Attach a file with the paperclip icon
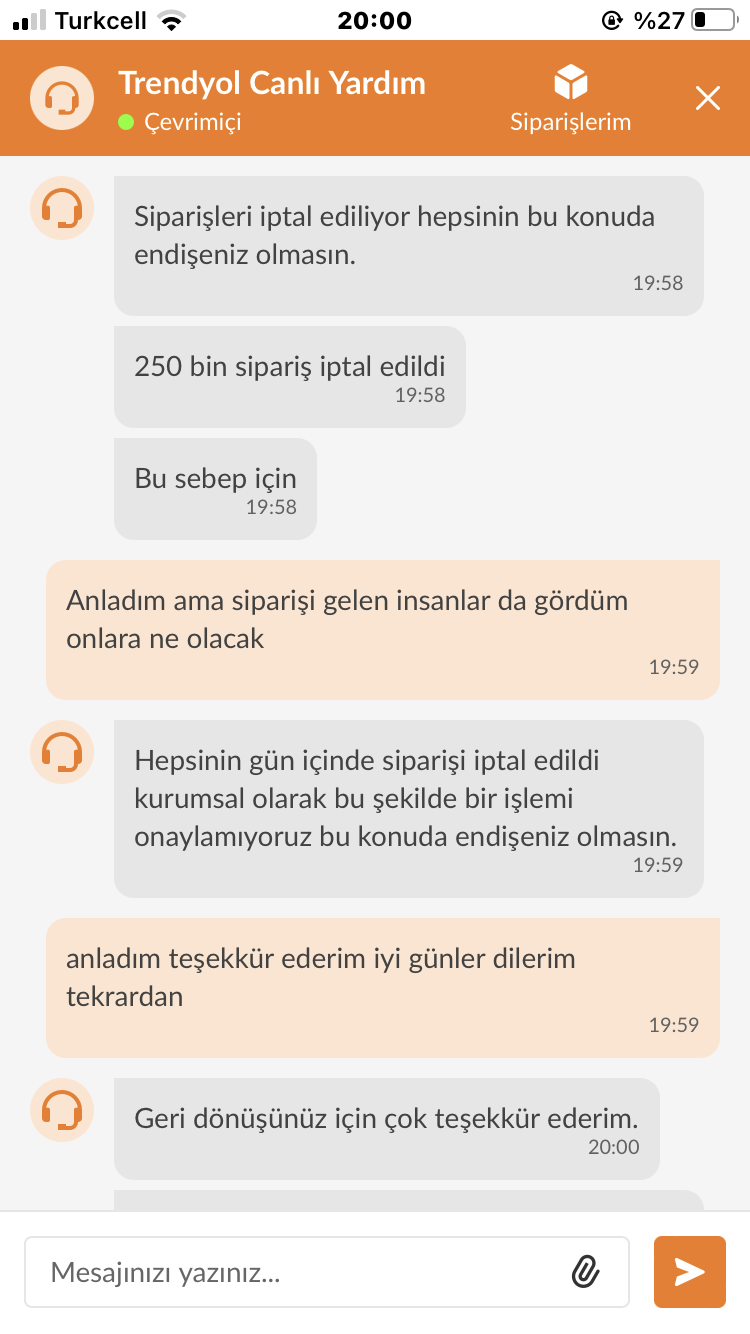Viewport: 750px width, 1334px height. 584,1272
